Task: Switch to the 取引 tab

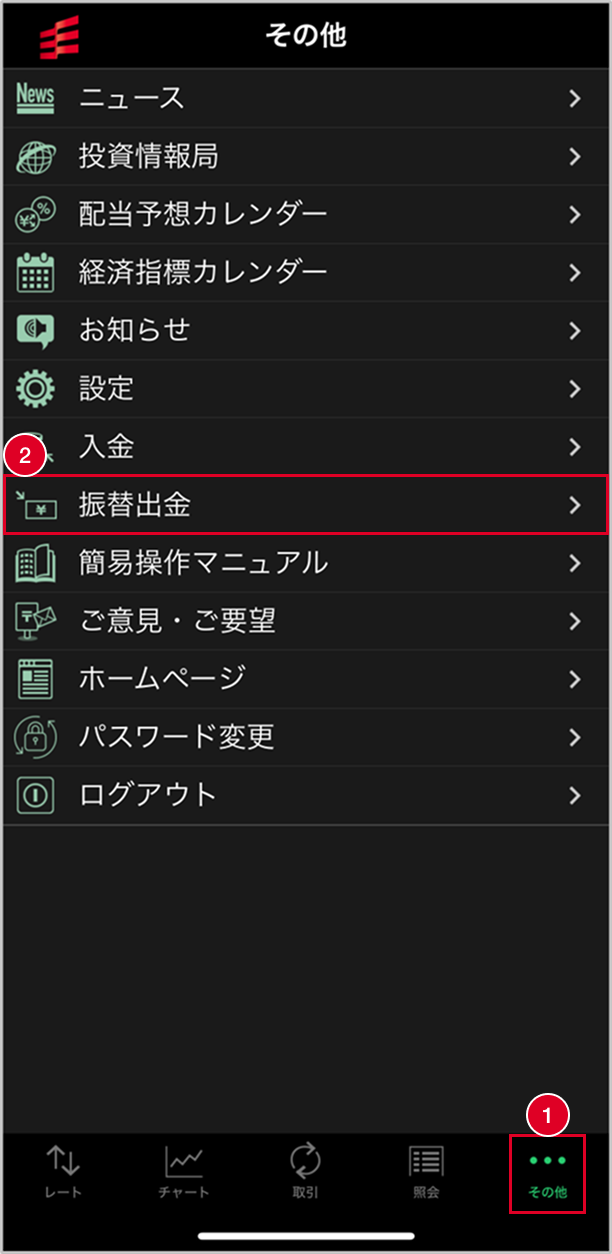Action: point(305,1172)
